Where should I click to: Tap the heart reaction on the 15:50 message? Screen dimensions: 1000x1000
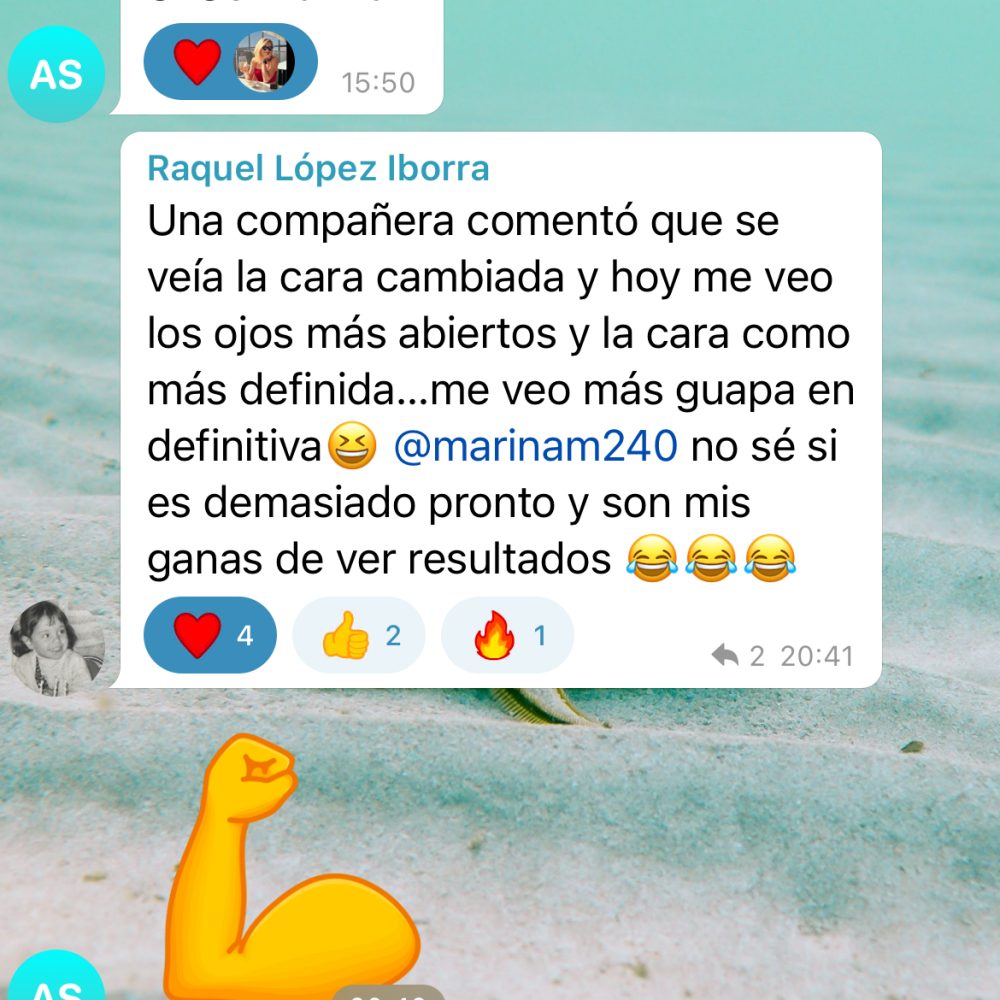pos(229,62)
